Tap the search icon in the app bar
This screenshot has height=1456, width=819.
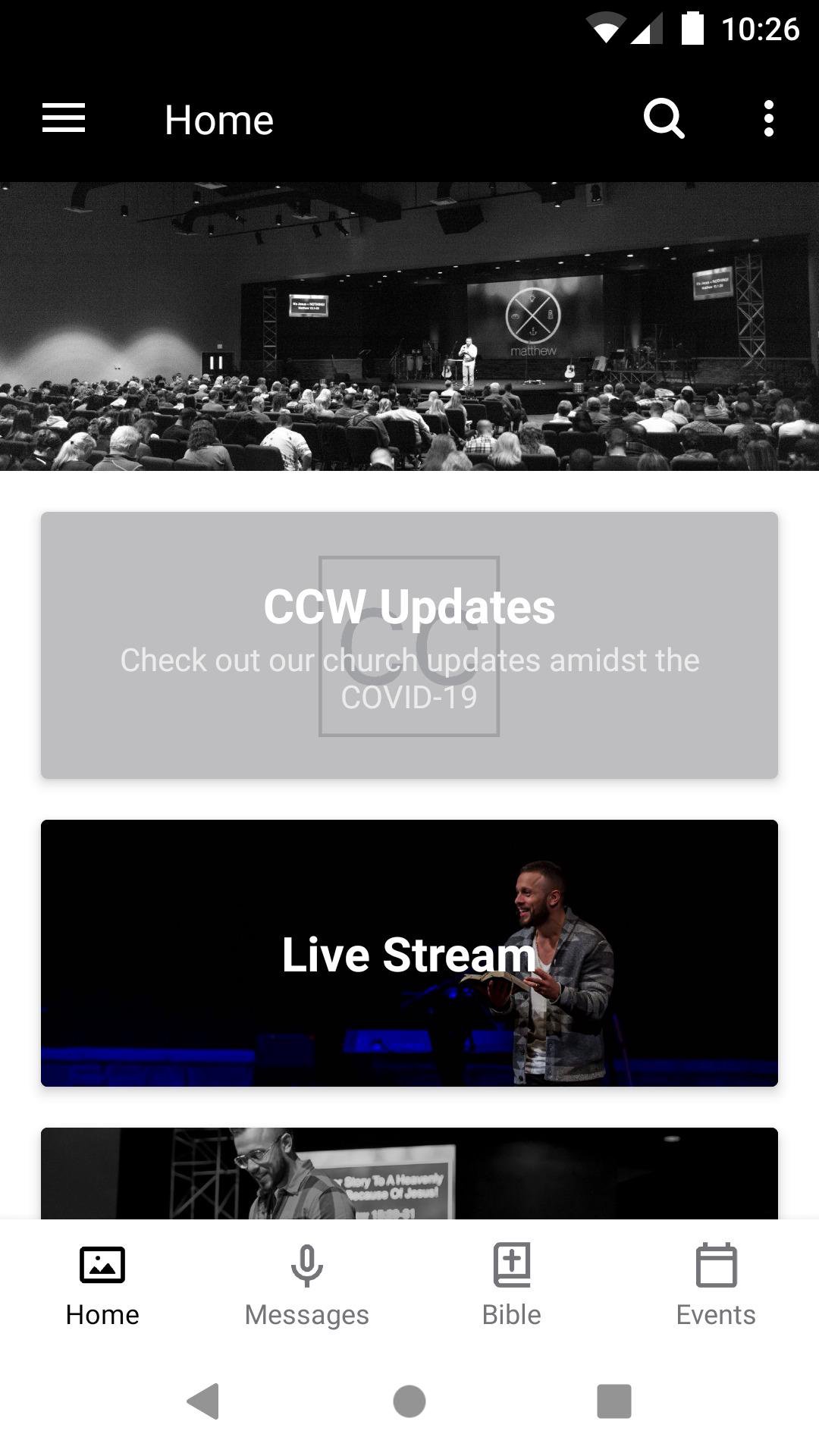click(664, 119)
